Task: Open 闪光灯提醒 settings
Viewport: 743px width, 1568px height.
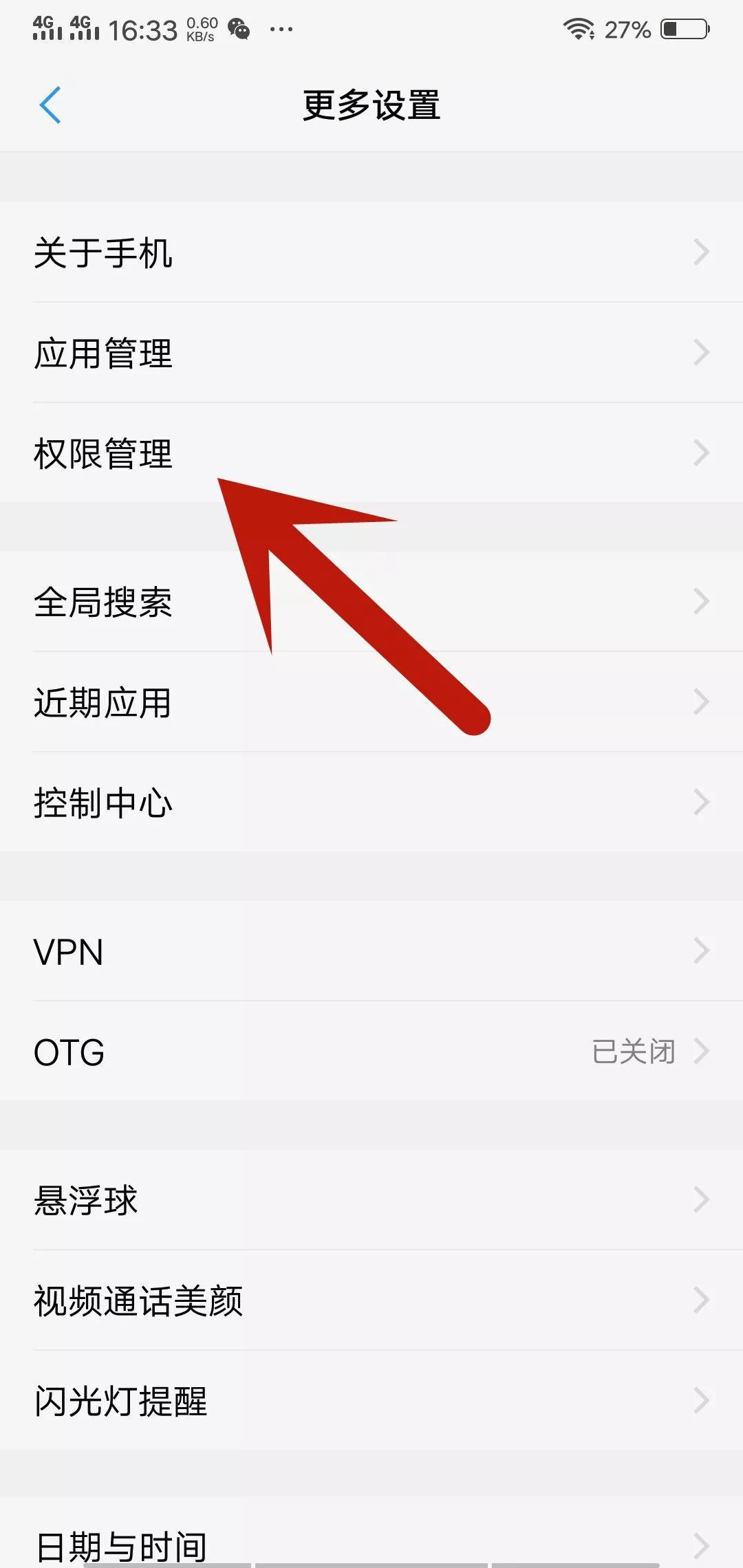Action: click(371, 1401)
